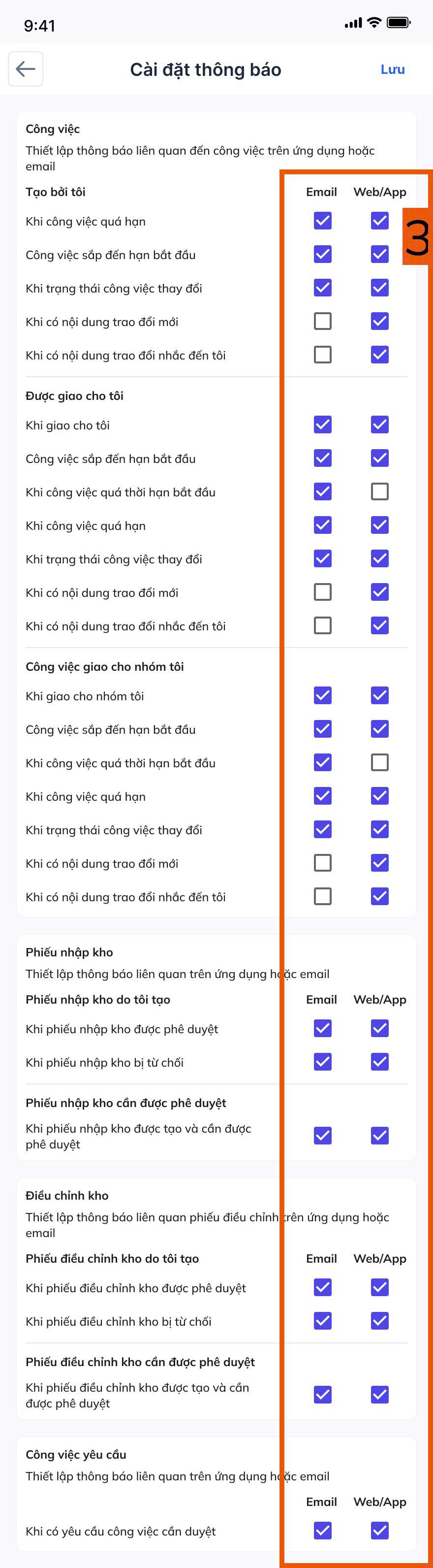433x1568 pixels.
Task: Turn off Web/App for 'Khi phiếu điều chỉnh kho bị từ chối'
Action: click(379, 1320)
